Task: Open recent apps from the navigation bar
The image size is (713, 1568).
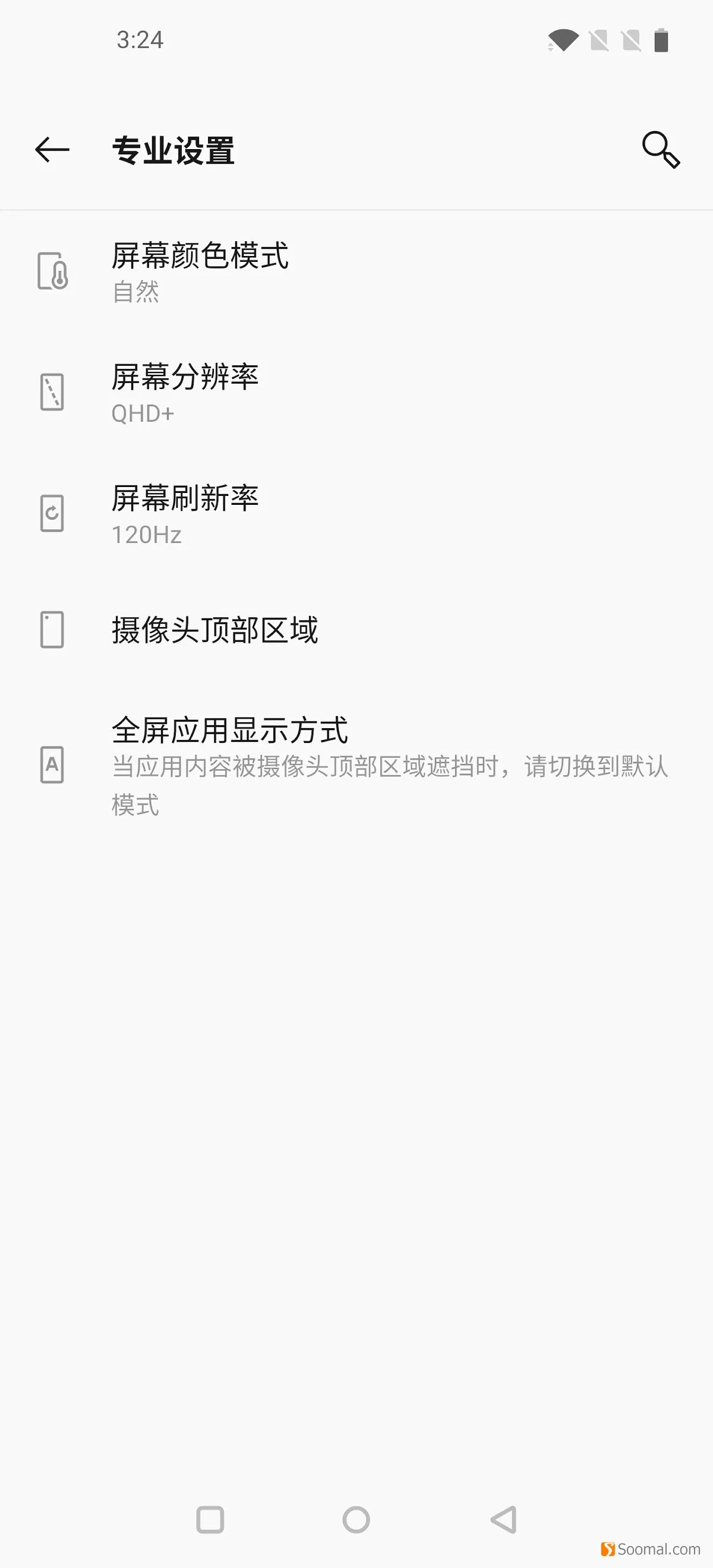Action: (210, 1520)
